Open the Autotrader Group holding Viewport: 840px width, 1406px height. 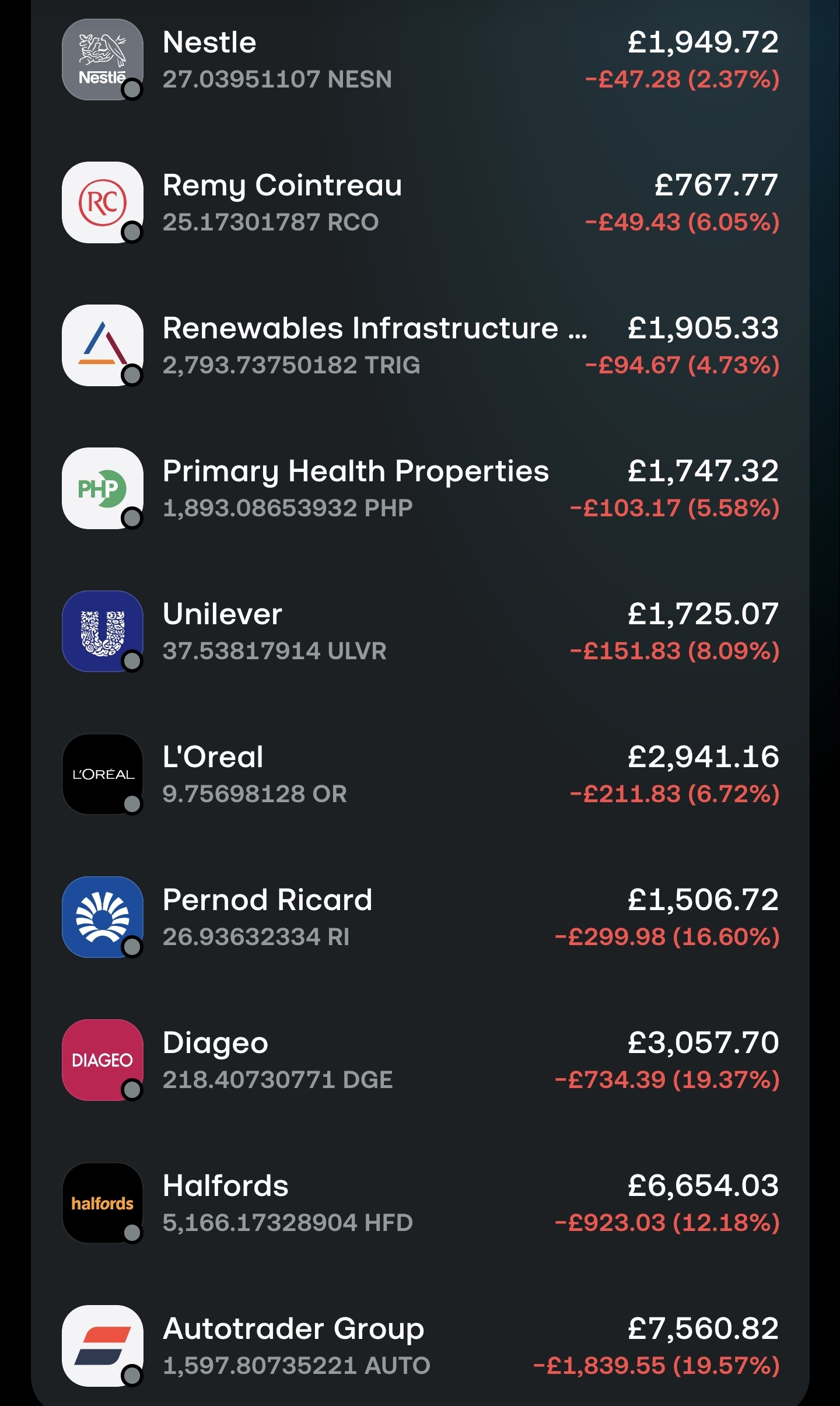pyautogui.click(x=420, y=1346)
